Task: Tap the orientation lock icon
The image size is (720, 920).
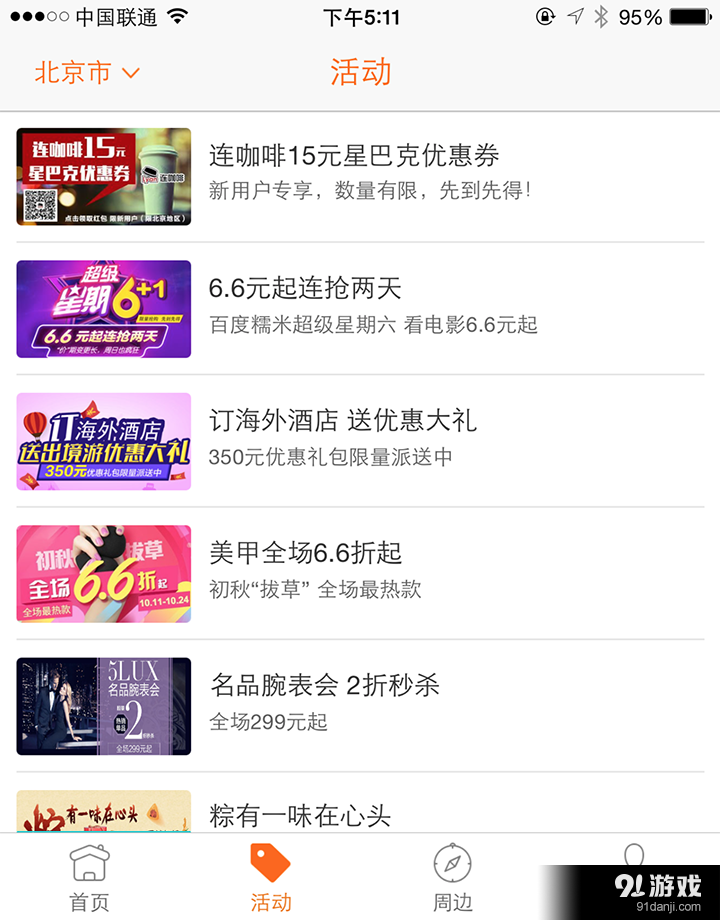Action: (x=547, y=16)
